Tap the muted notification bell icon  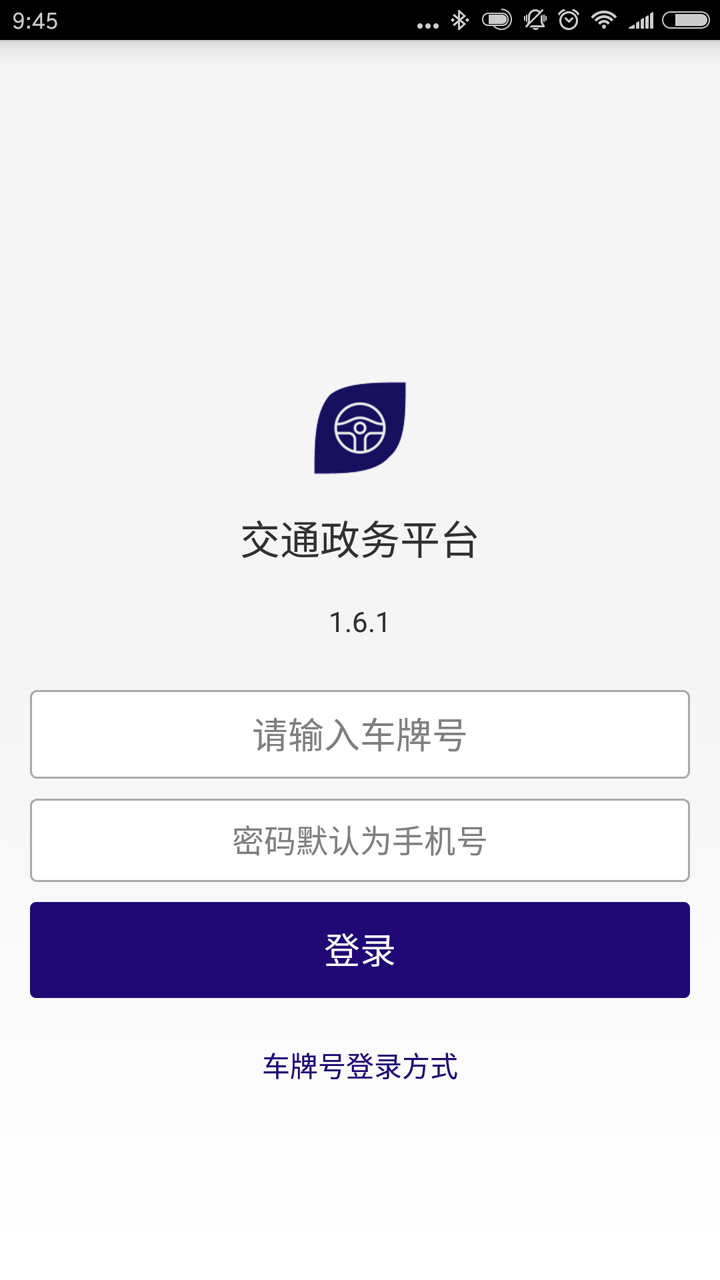[x=537, y=18]
